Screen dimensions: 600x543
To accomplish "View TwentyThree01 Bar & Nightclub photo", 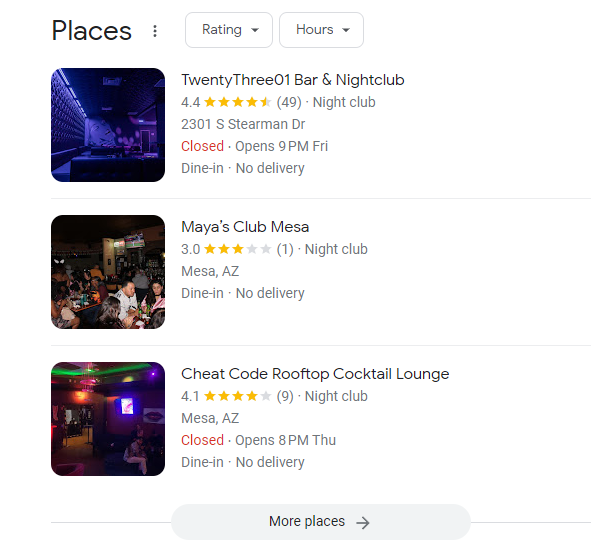I will [108, 125].
